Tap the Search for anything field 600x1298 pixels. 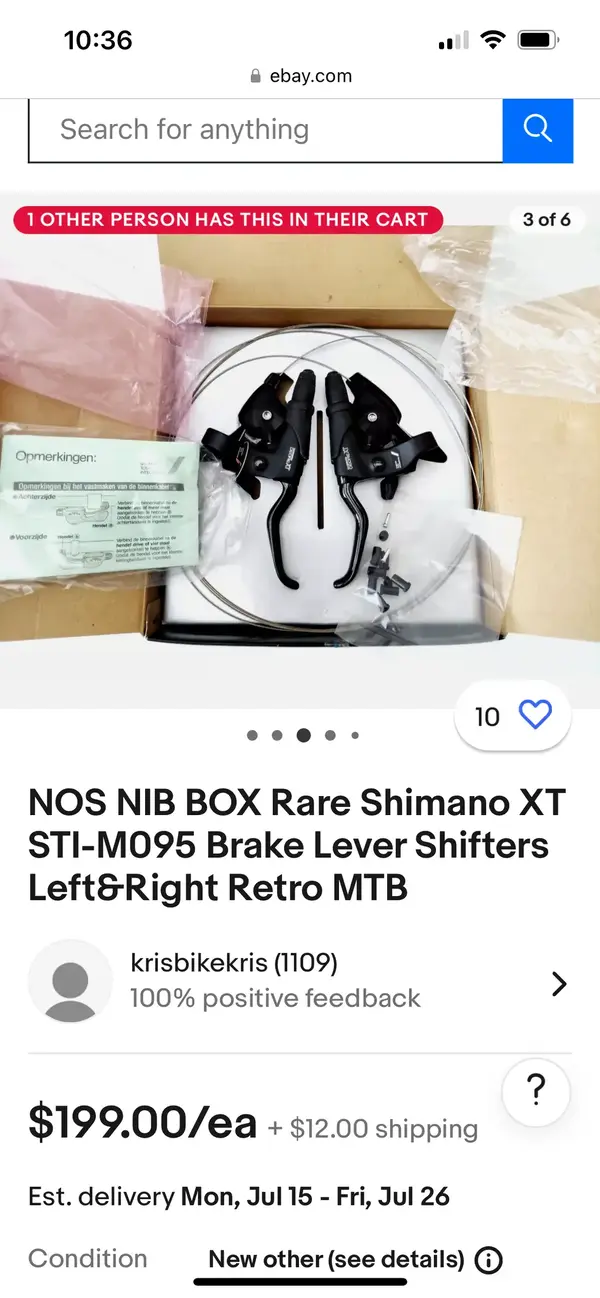pyautogui.click(x=264, y=130)
